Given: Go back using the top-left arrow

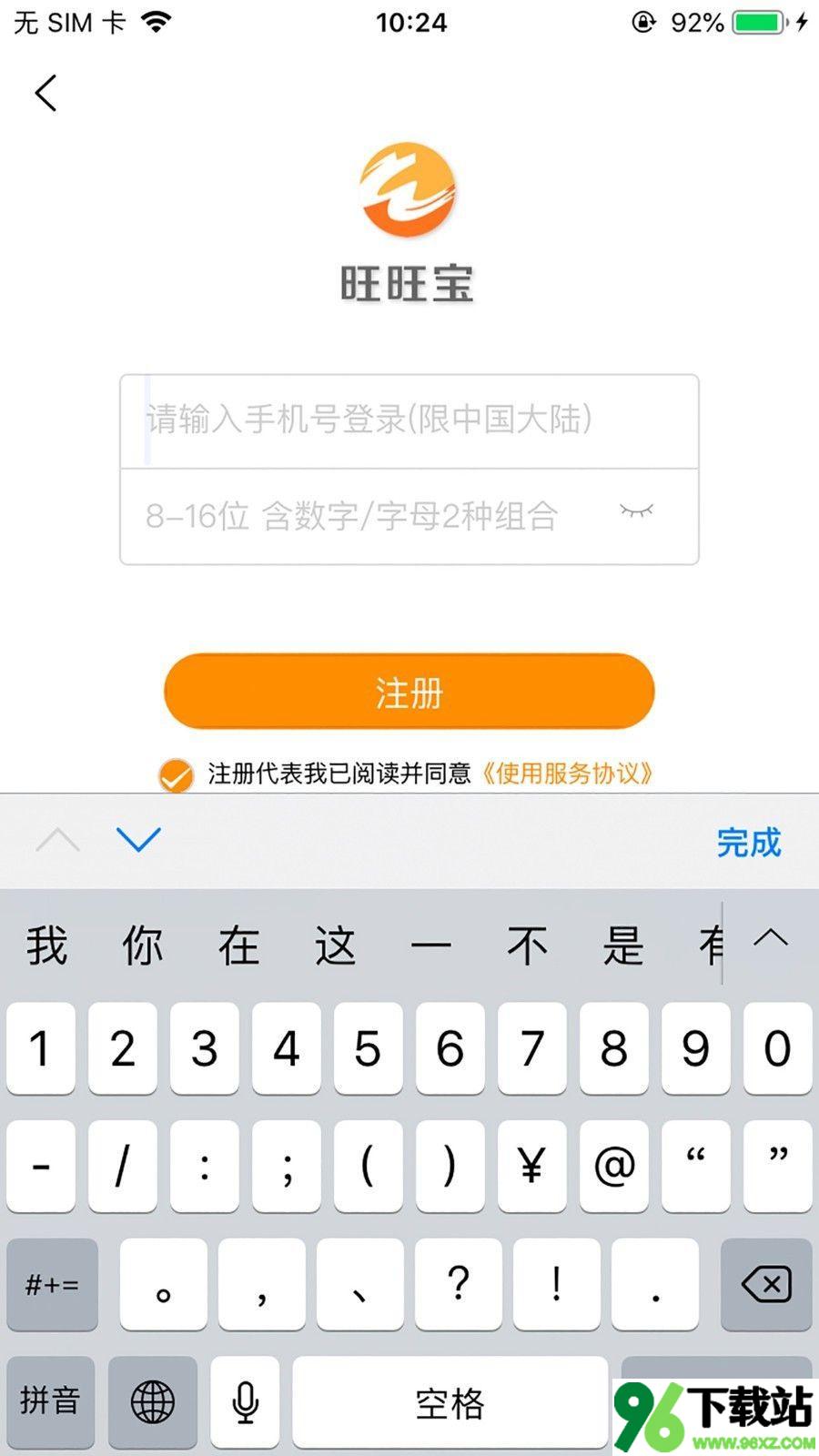Looking at the screenshot, I should (x=45, y=93).
